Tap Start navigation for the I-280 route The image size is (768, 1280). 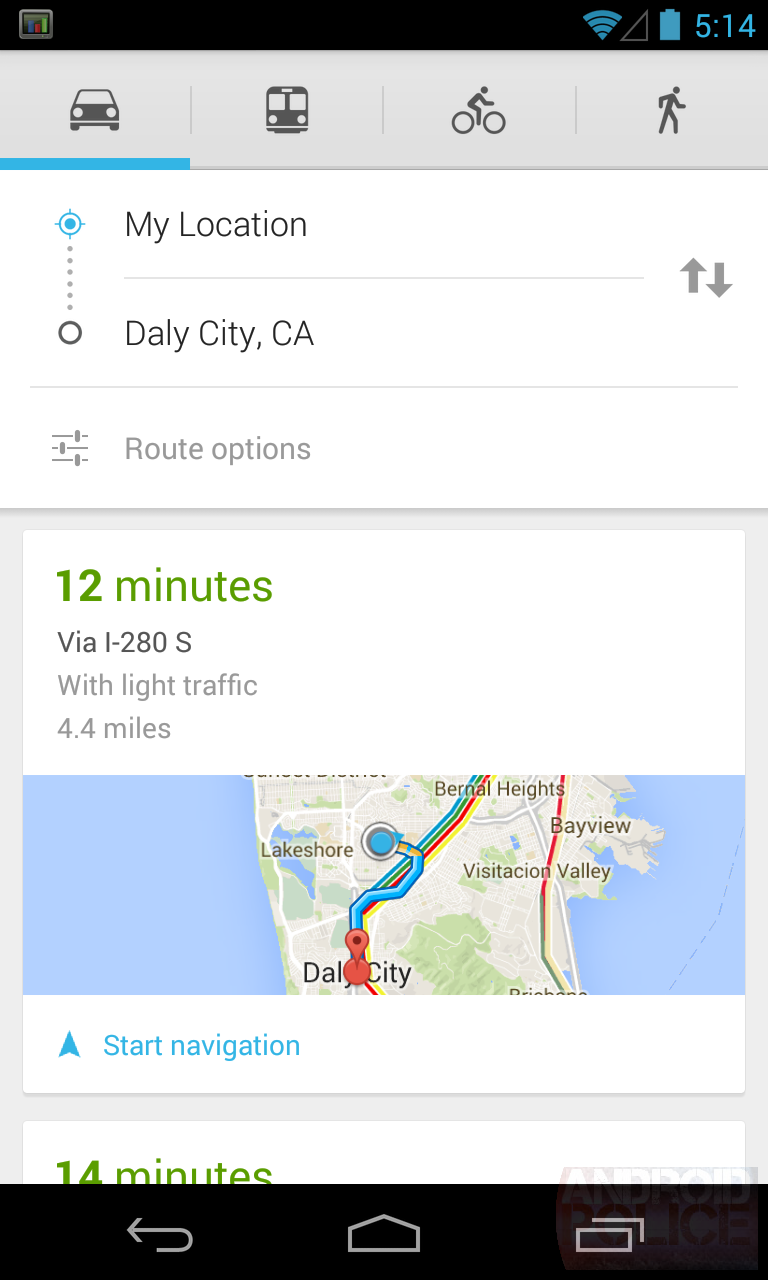click(201, 1044)
